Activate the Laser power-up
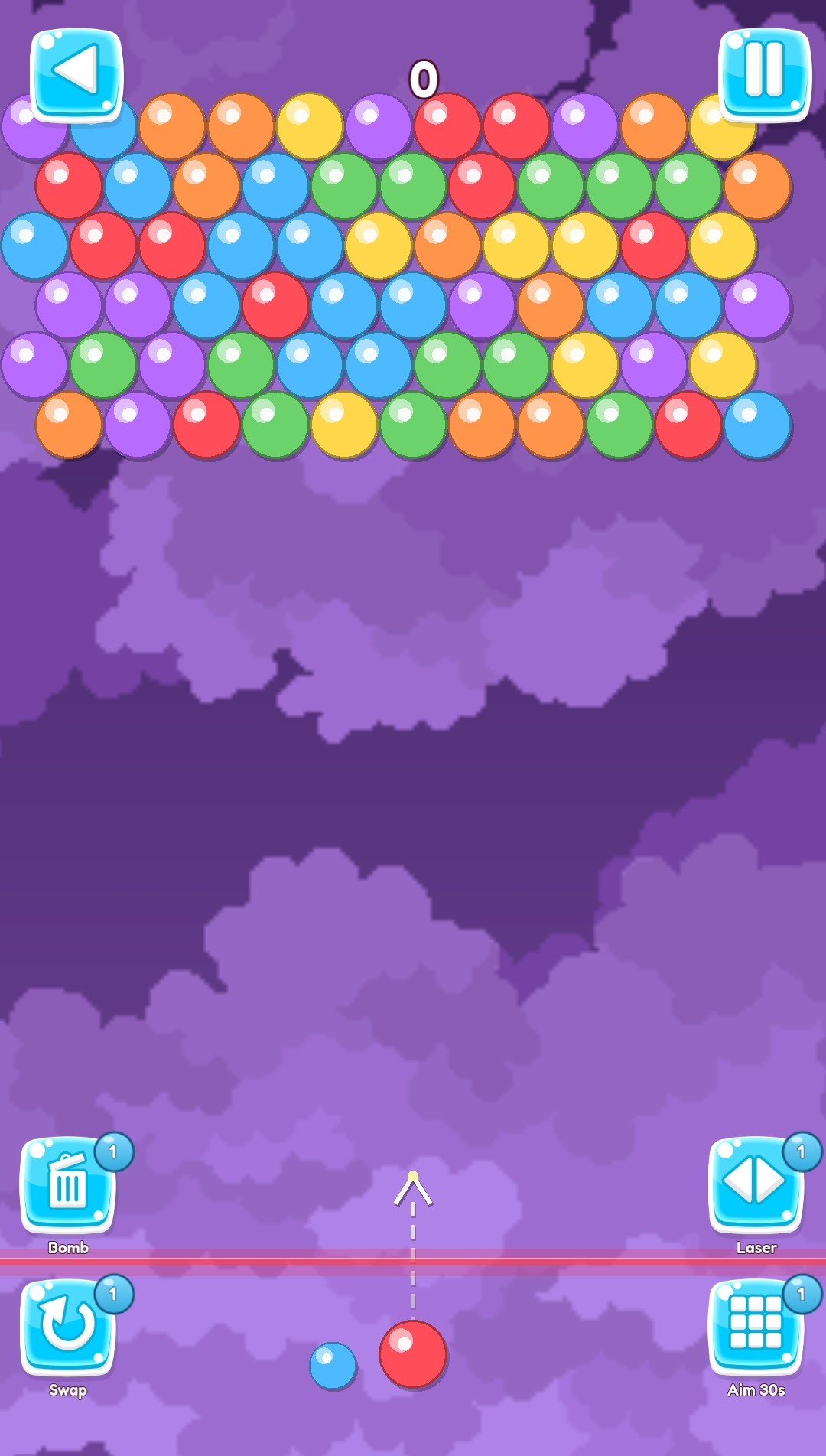This screenshot has width=826, height=1456. point(756,1184)
